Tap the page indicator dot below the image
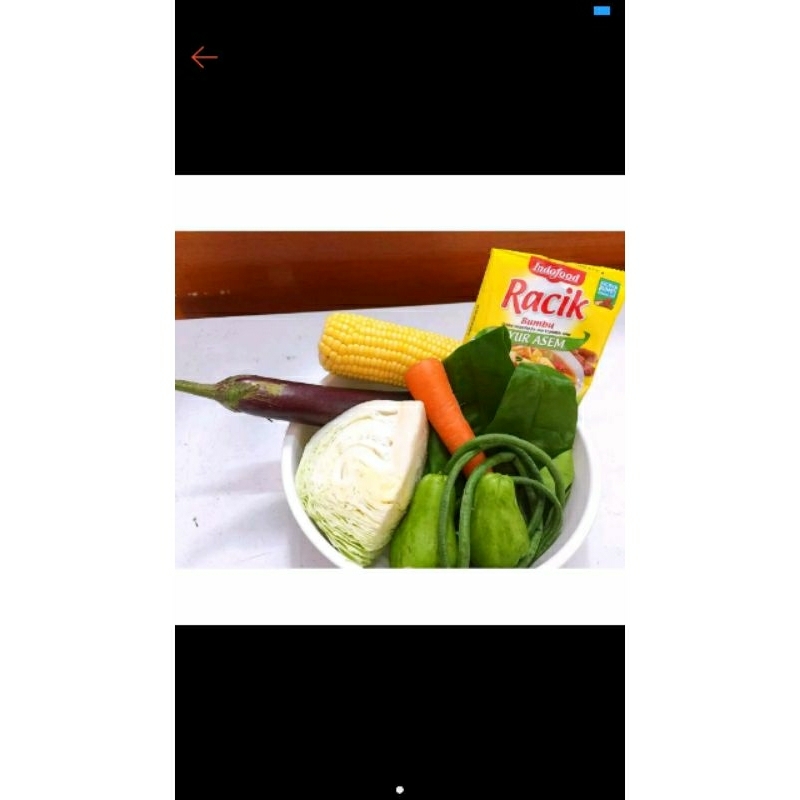Screen dimensions: 800x800 [x=400, y=789]
